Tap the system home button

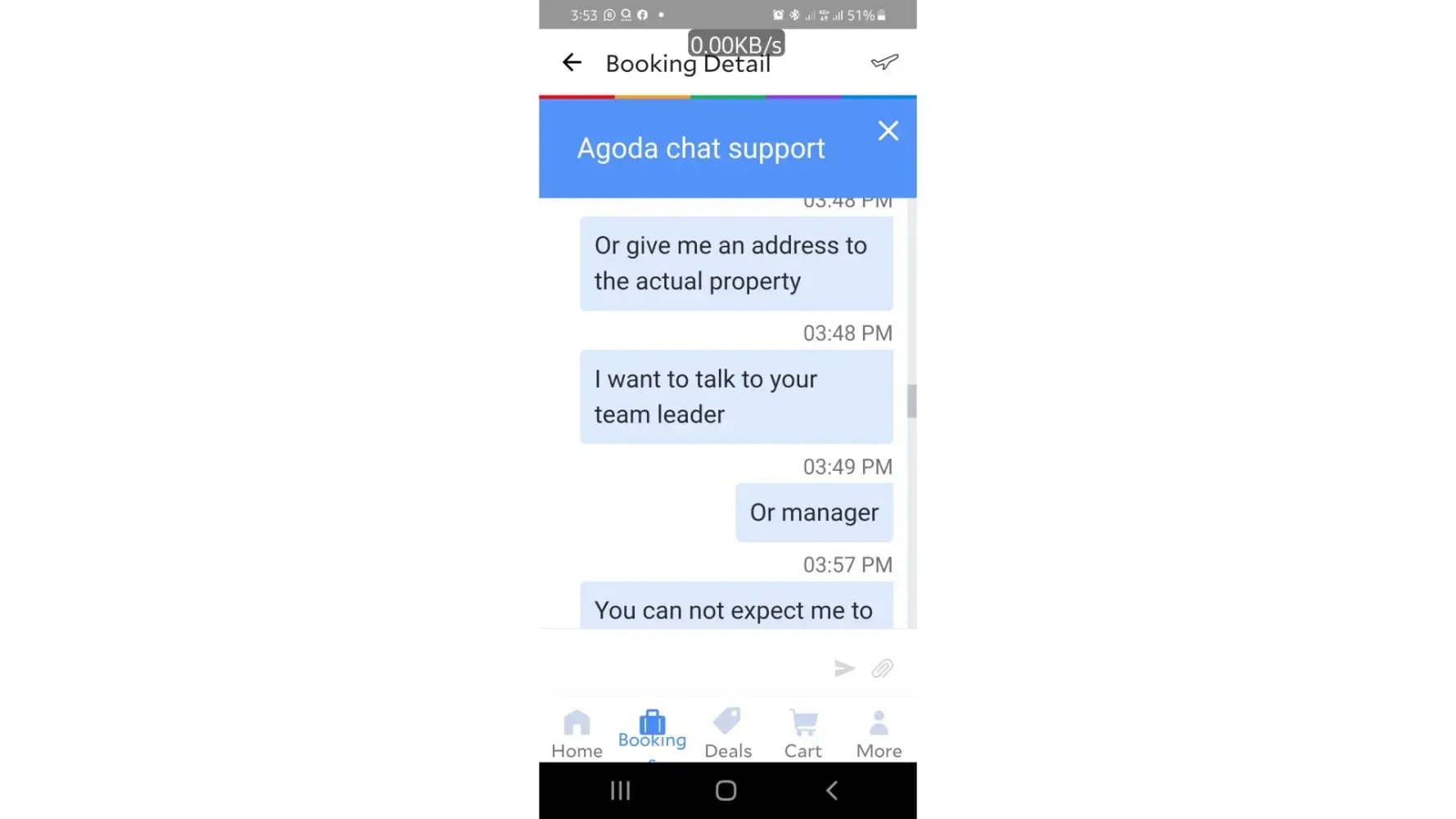pyautogui.click(x=726, y=790)
